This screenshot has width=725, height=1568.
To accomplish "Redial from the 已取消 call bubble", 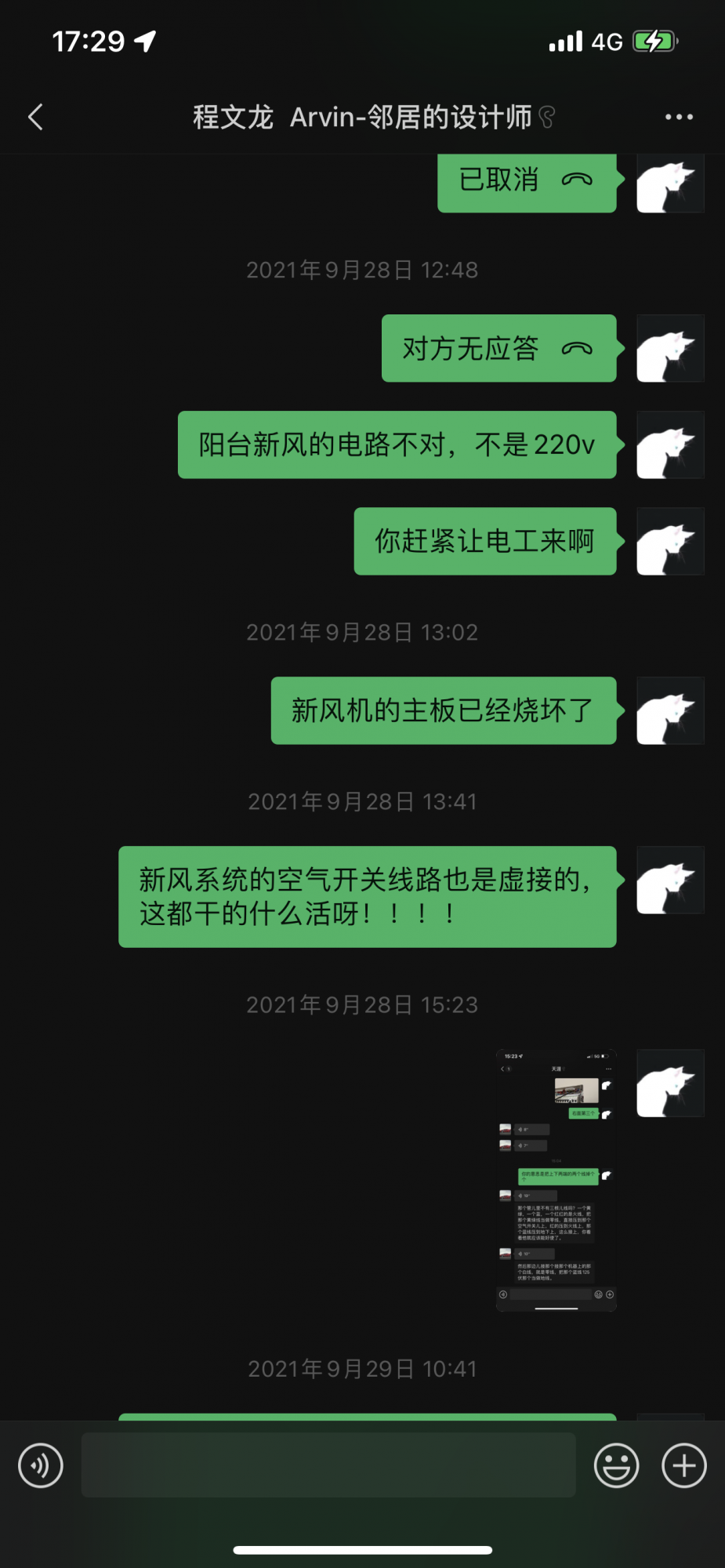I will pyautogui.click(x=527, y=181).
